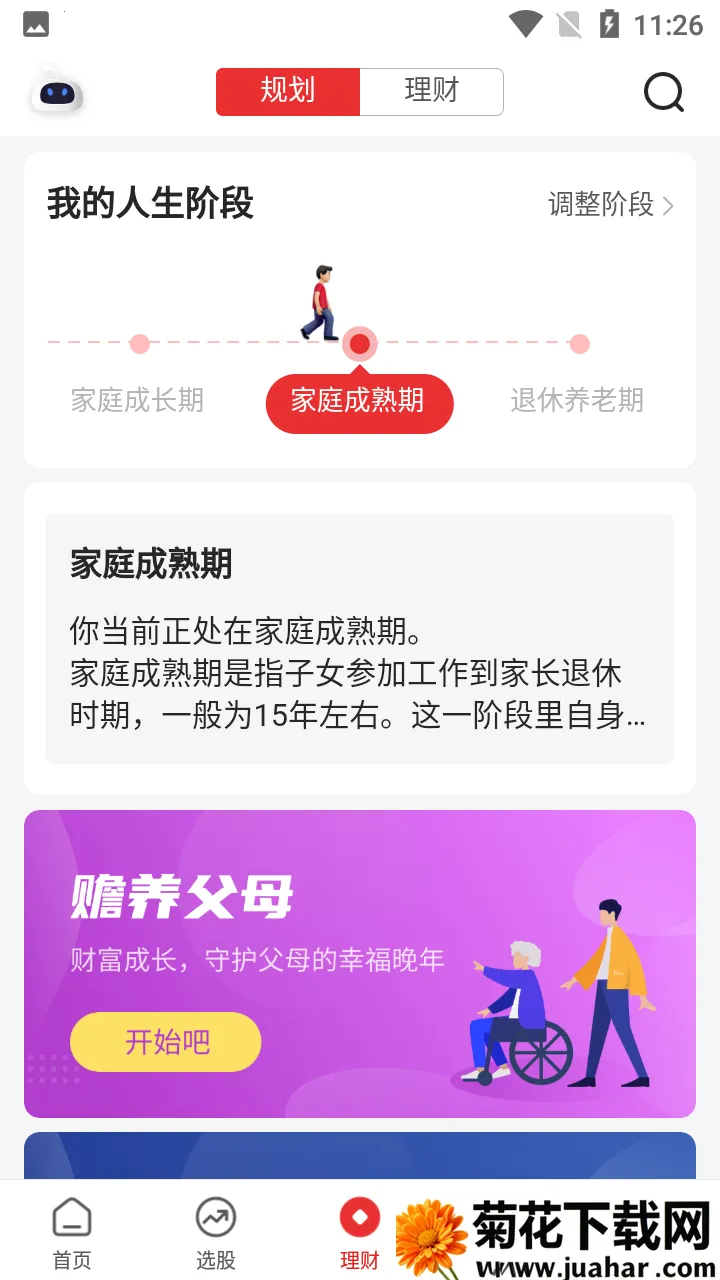
Task: Select the 退休养老期 stage
Action: pyautogui.click(x=577, y=400)
